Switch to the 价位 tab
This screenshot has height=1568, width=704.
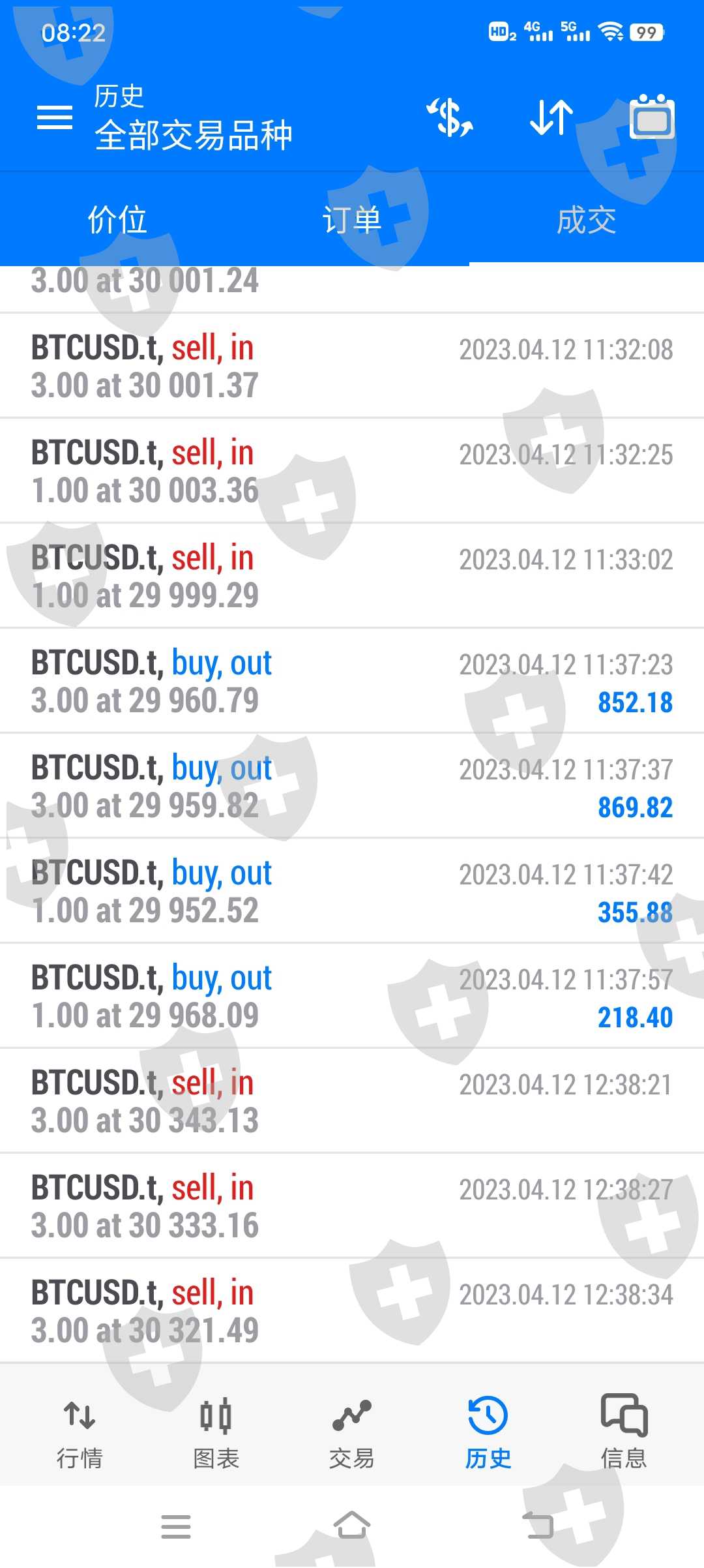pyautogui.click(x=117, y=220)
